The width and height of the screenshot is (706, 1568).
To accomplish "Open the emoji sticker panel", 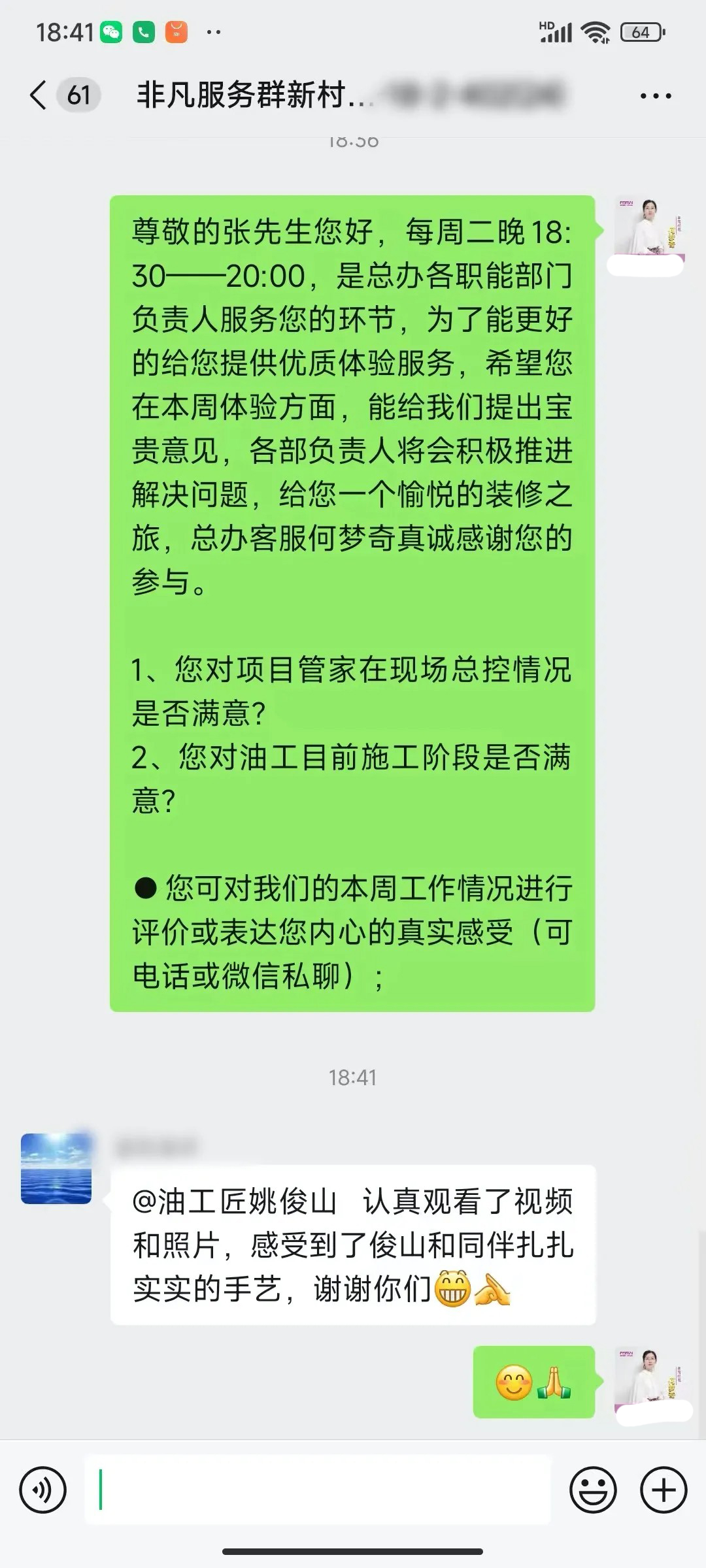I will click(593, 1490).
